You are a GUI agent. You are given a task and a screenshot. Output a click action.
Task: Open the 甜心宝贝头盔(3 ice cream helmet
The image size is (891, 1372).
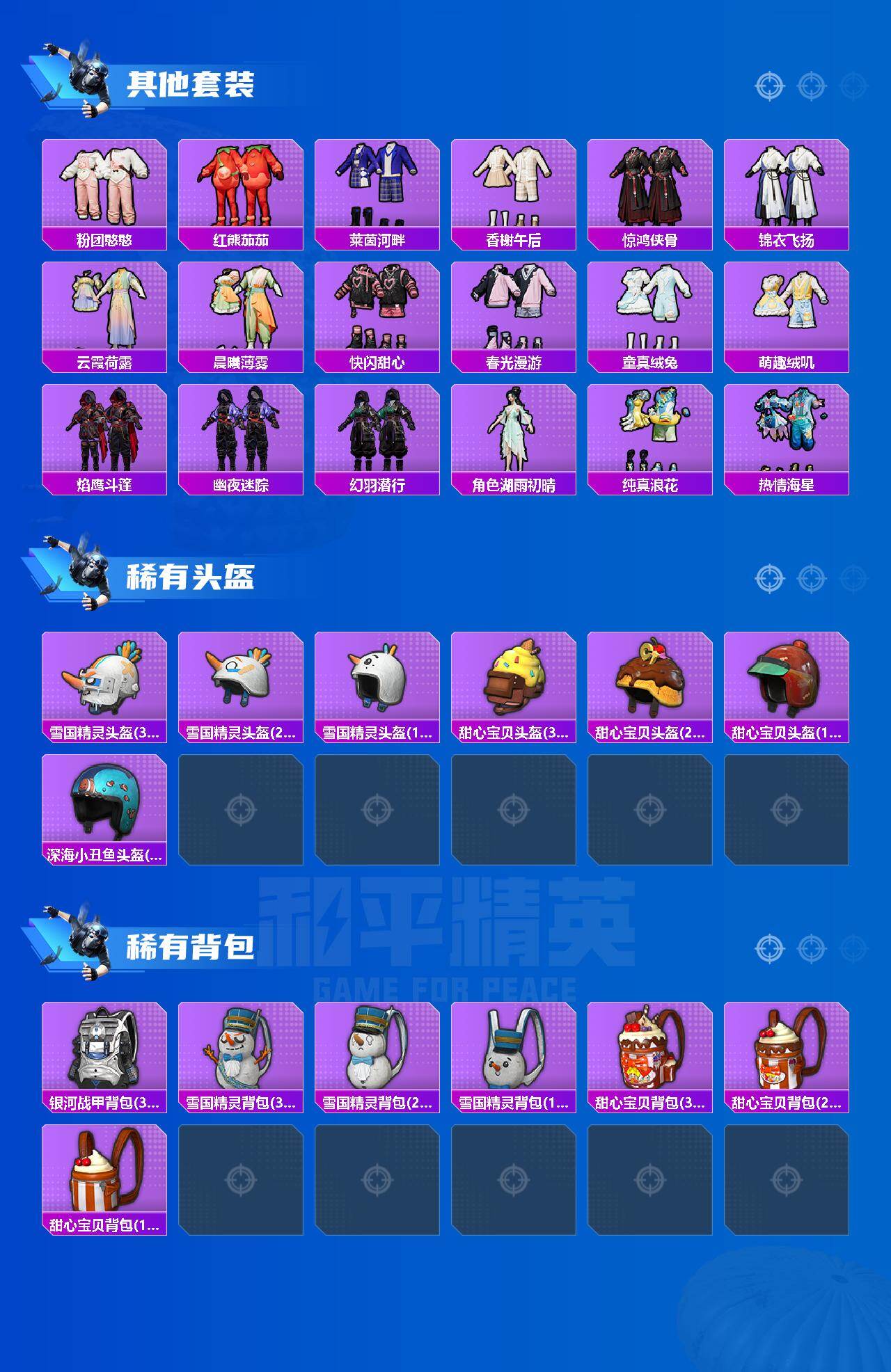click(x=517, y=685)
